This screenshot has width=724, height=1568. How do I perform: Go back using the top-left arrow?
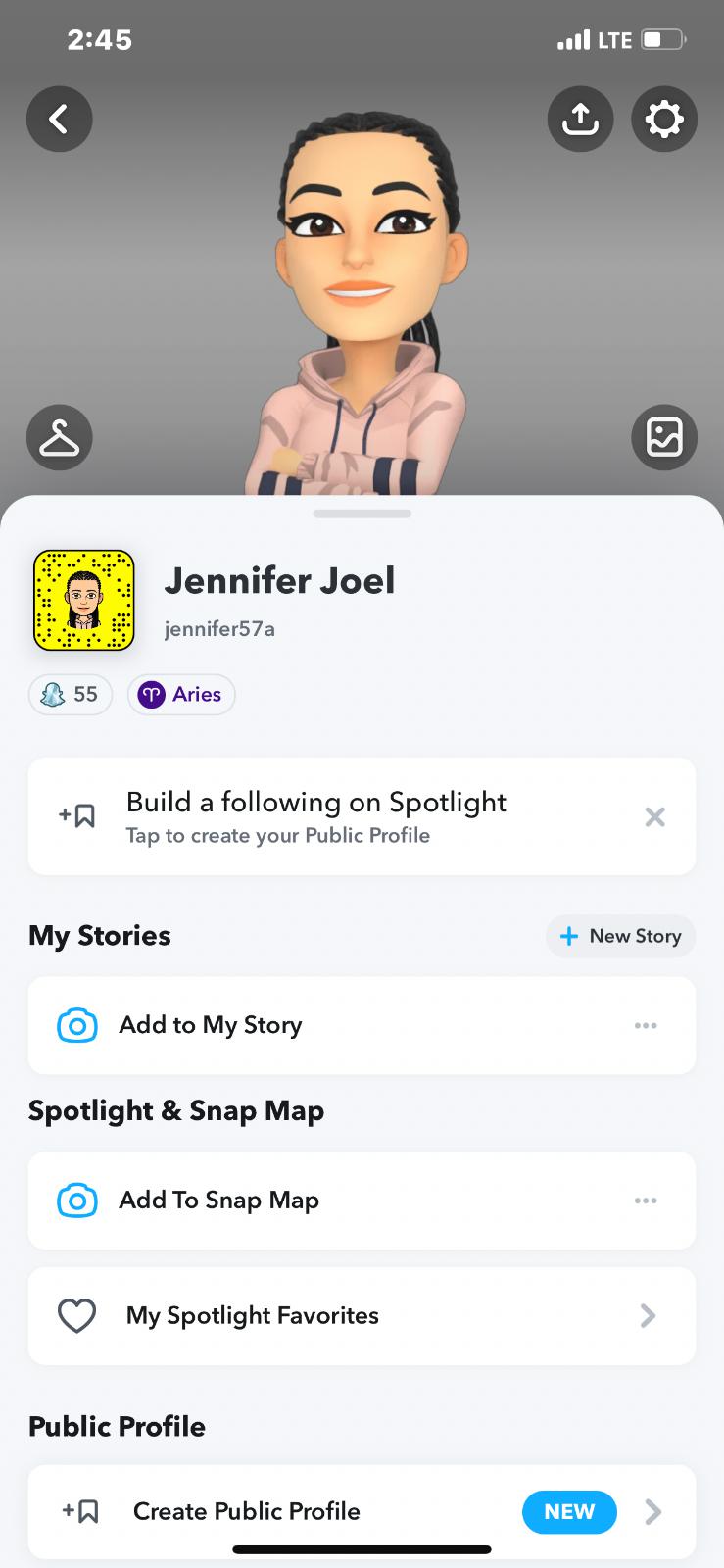(60, 120)
